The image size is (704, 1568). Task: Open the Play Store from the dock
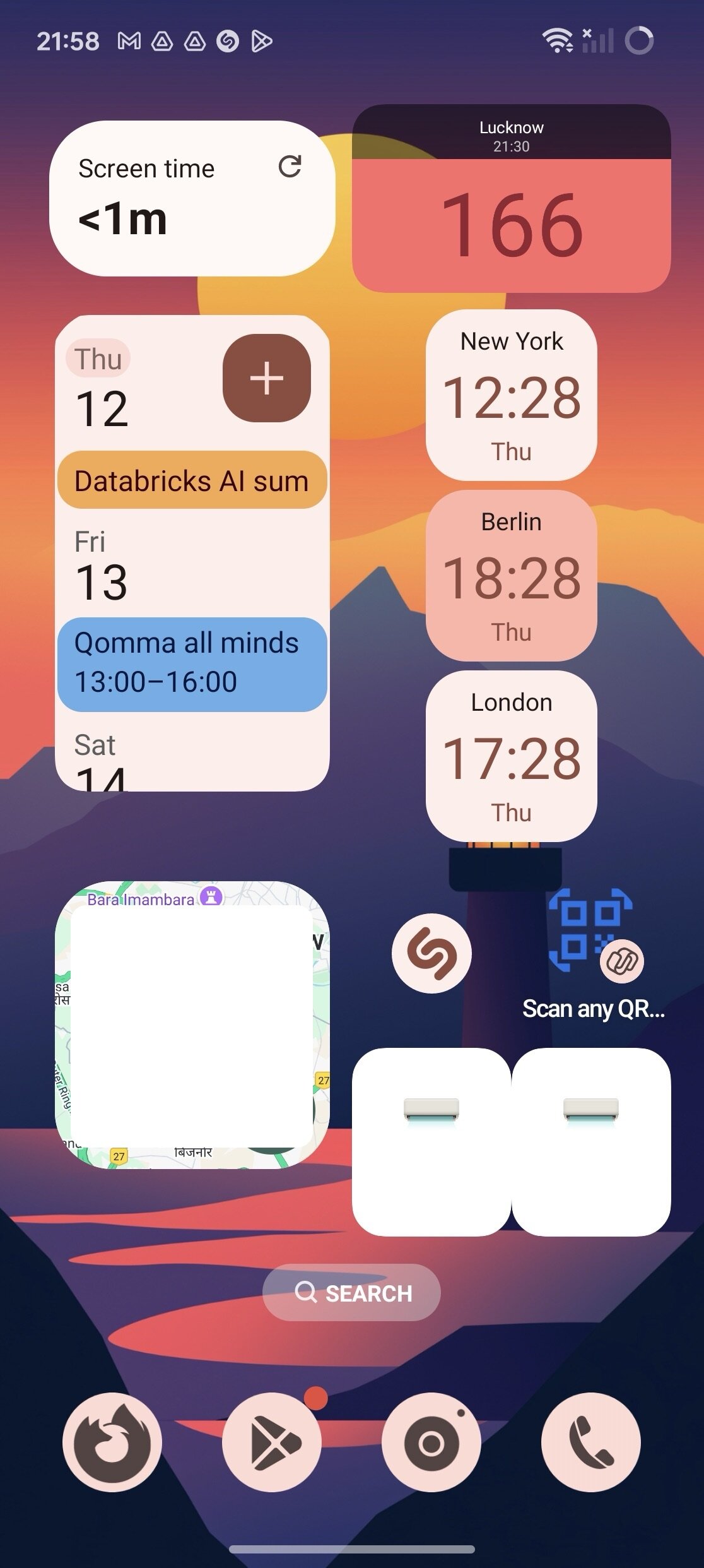(272, 1443)
